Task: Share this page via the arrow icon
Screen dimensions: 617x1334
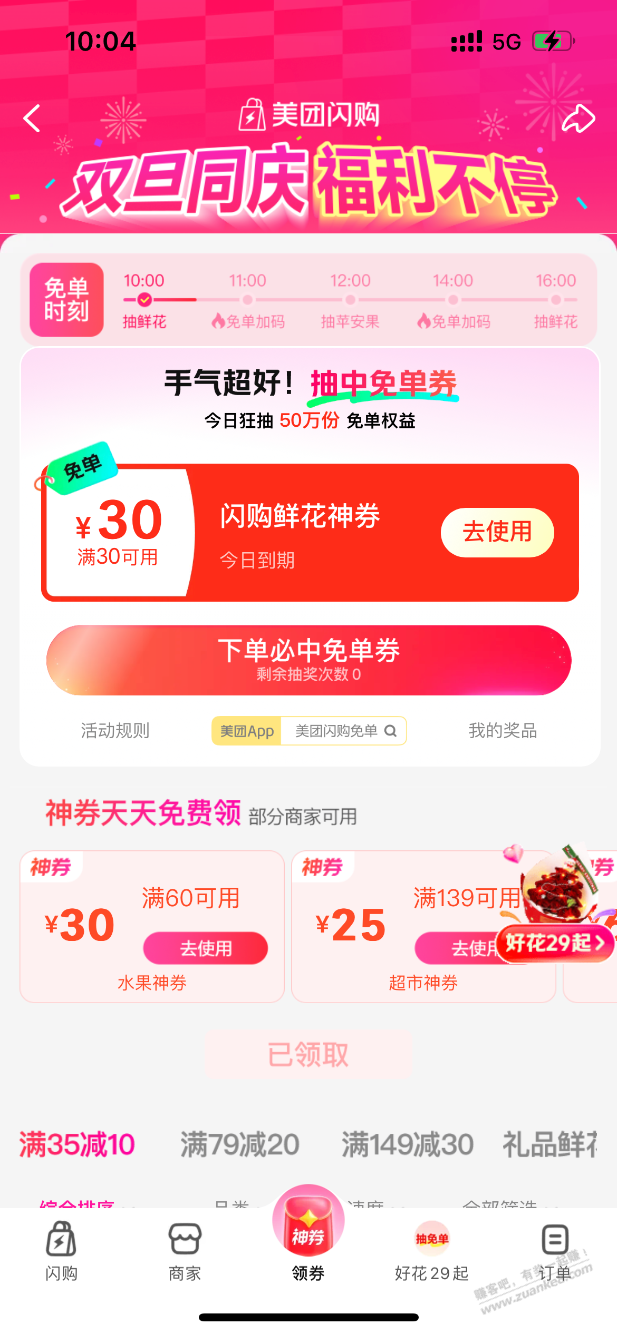Action: point(579,119)
